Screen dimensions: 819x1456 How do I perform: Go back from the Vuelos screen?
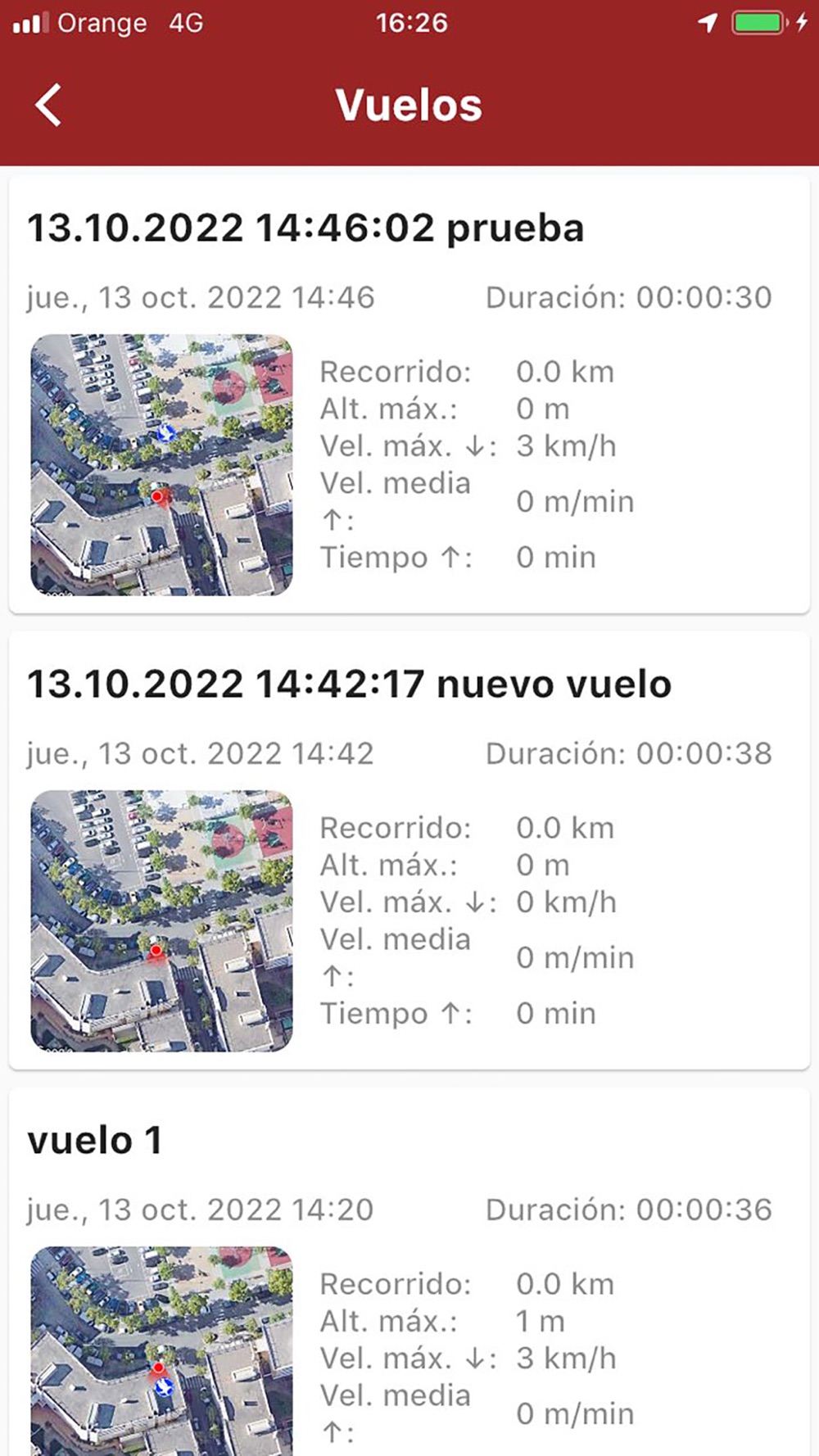point(49,106)
